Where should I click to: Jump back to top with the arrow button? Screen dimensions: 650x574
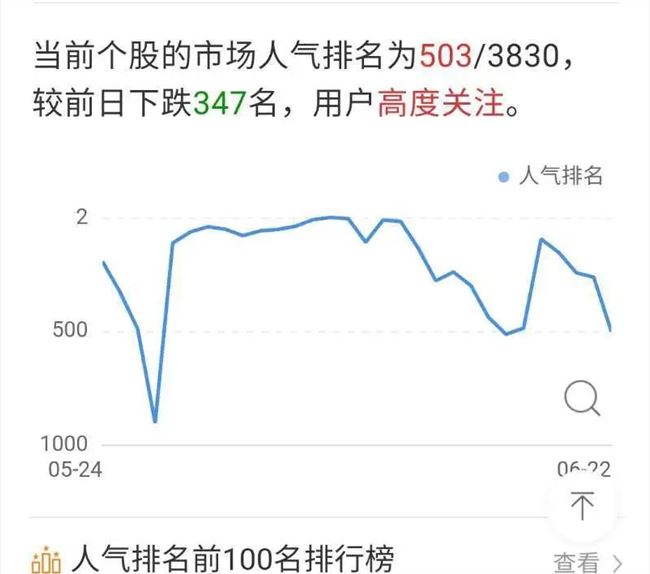582,506
